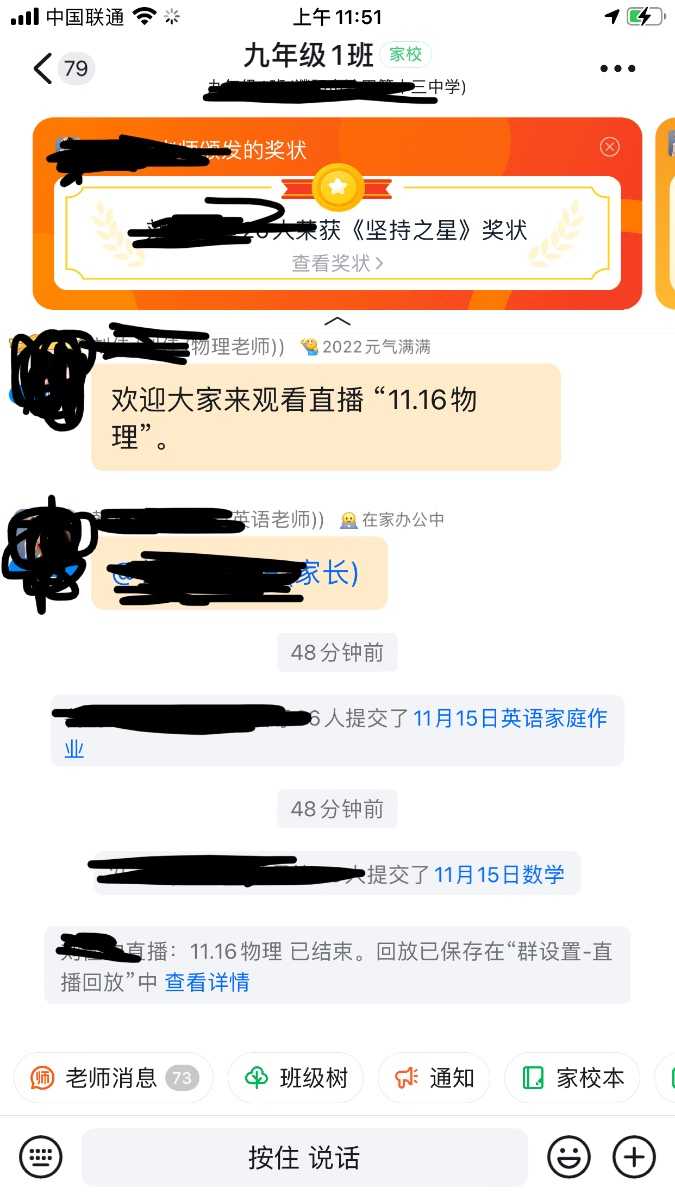Screen dimensions: 675x1200
Task: Tap the 按住 说话 voice button
Action: click(x=304, y=1158)
